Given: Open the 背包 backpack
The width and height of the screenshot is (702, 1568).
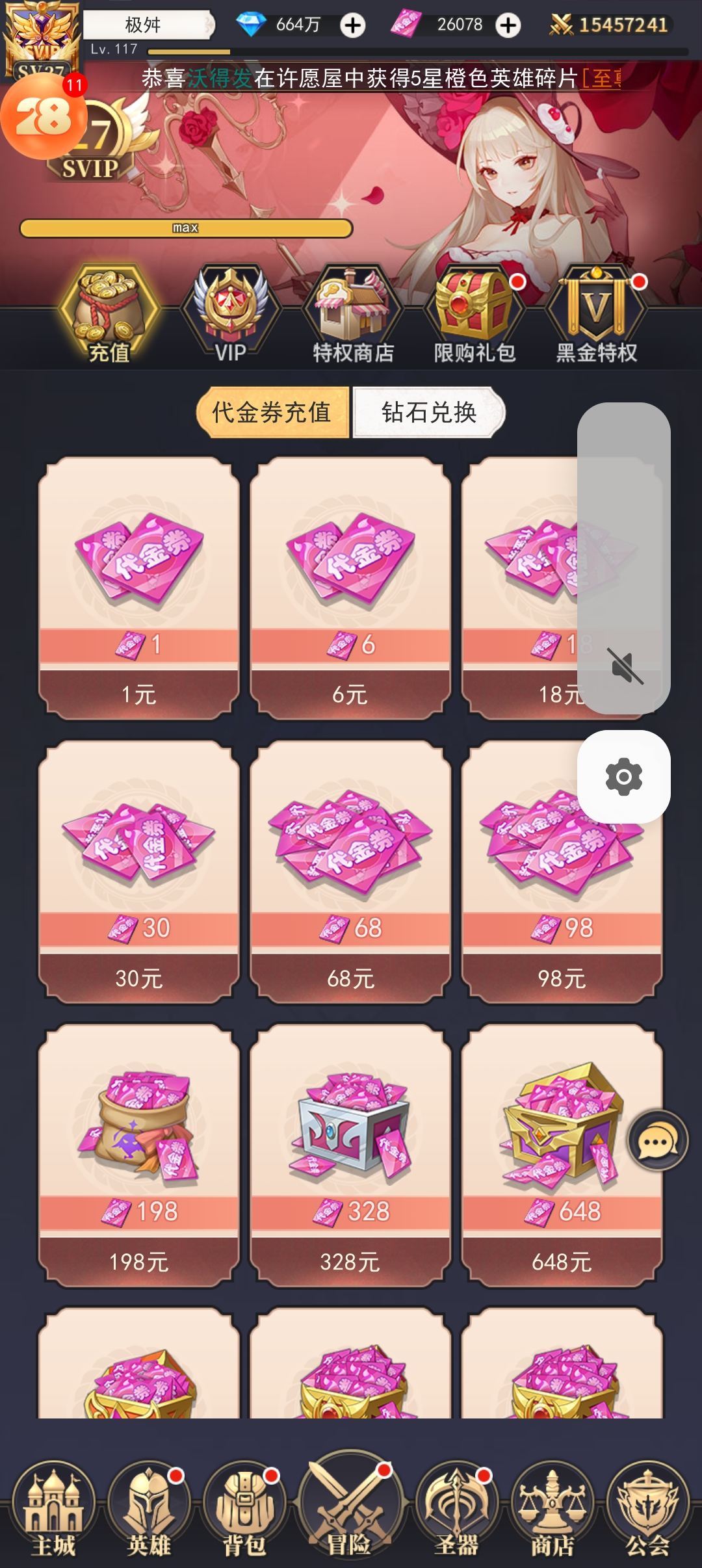Looking at the screenshot, I should coord(244,1508).
